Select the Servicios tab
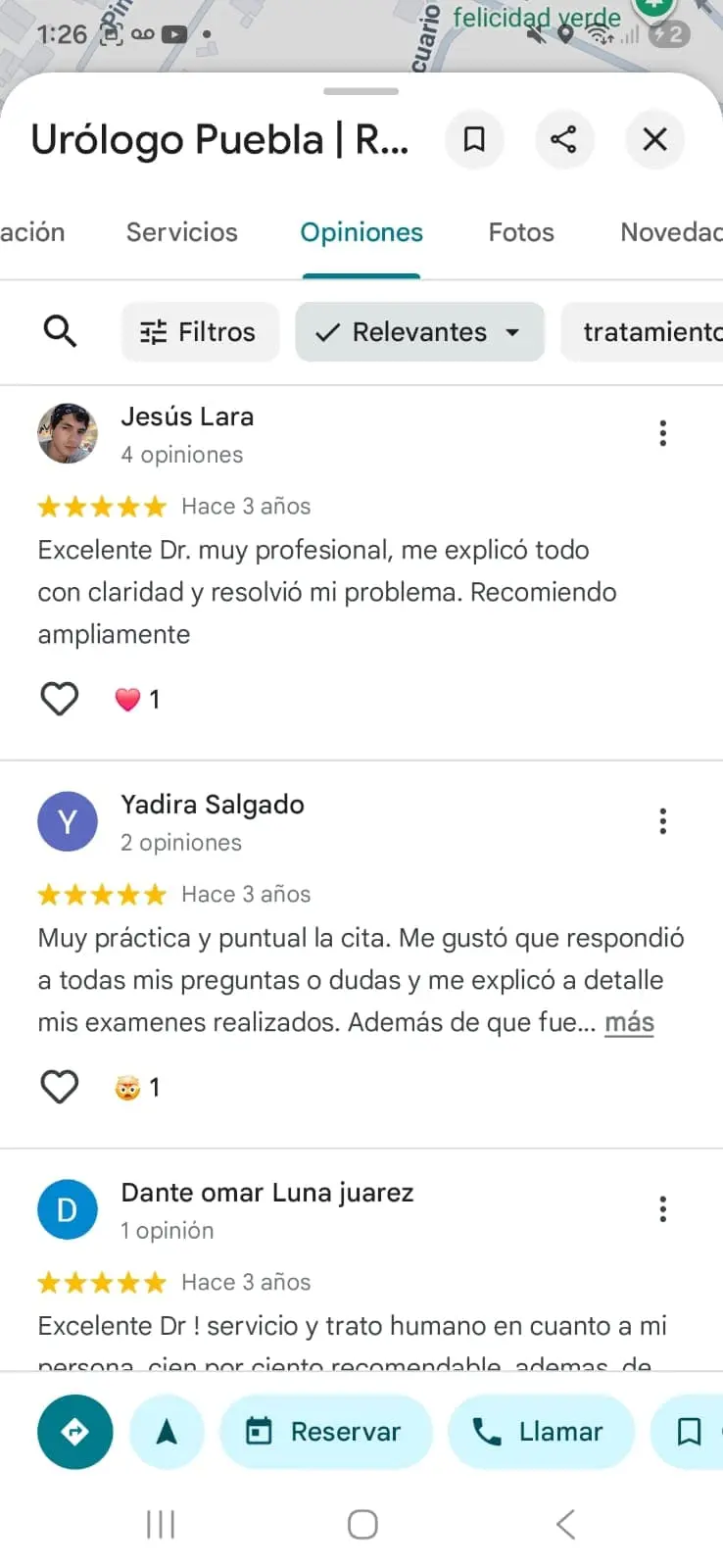 [181, 232]
